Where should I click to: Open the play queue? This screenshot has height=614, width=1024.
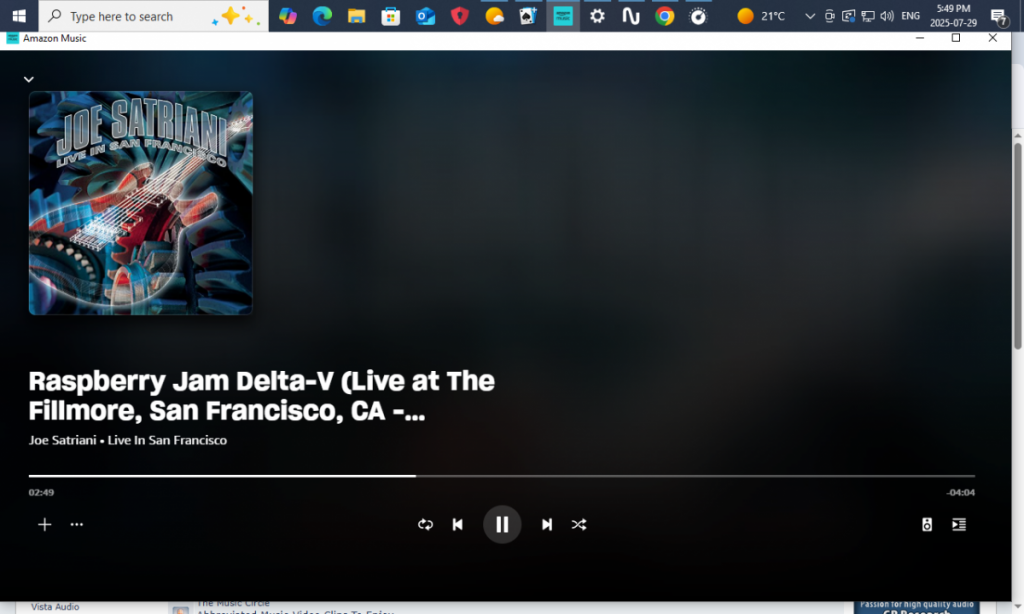[959, 524]
